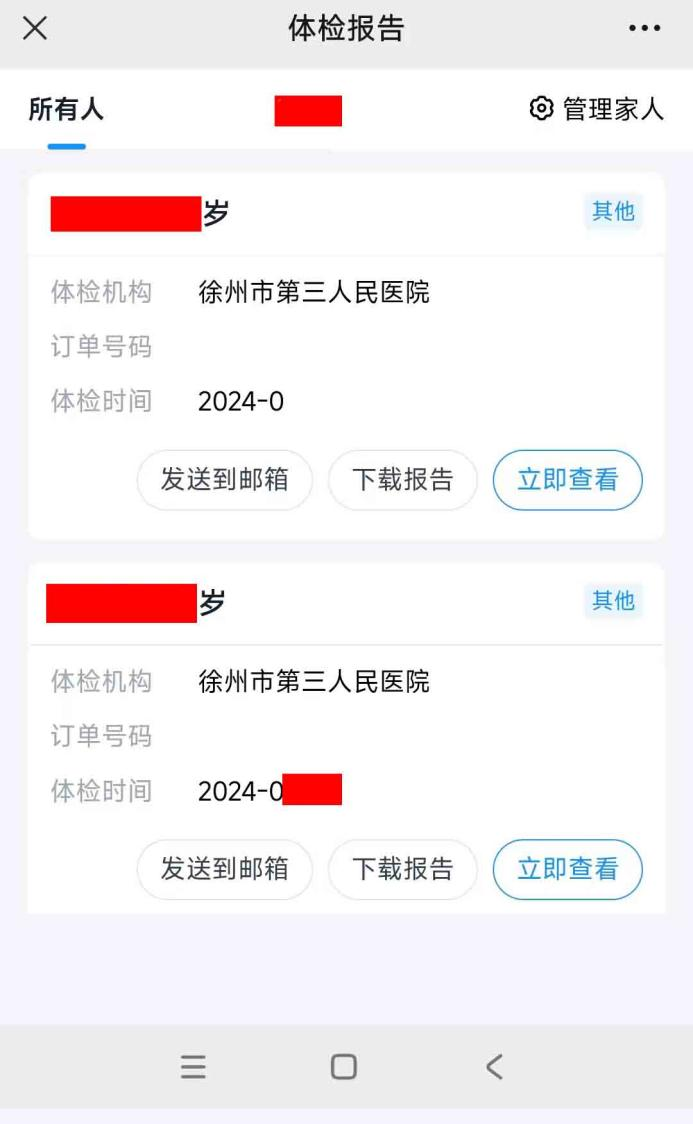Tap 下载报告 on the second report

pyautogui.click(x=403, y=869)
